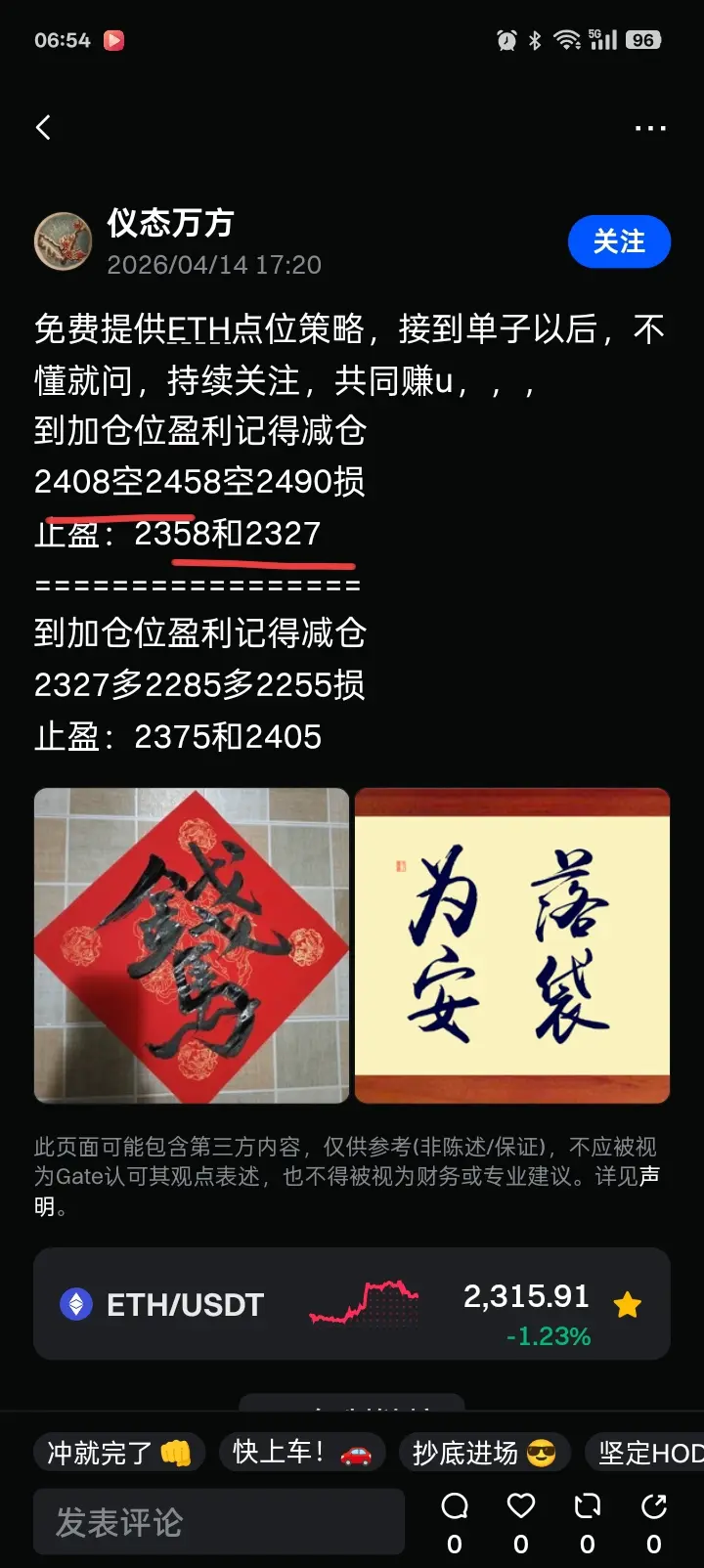Select the 冲就完了👊 quick comment chip
This screenshot has height=1568, width=704.
click(118, 1453)
